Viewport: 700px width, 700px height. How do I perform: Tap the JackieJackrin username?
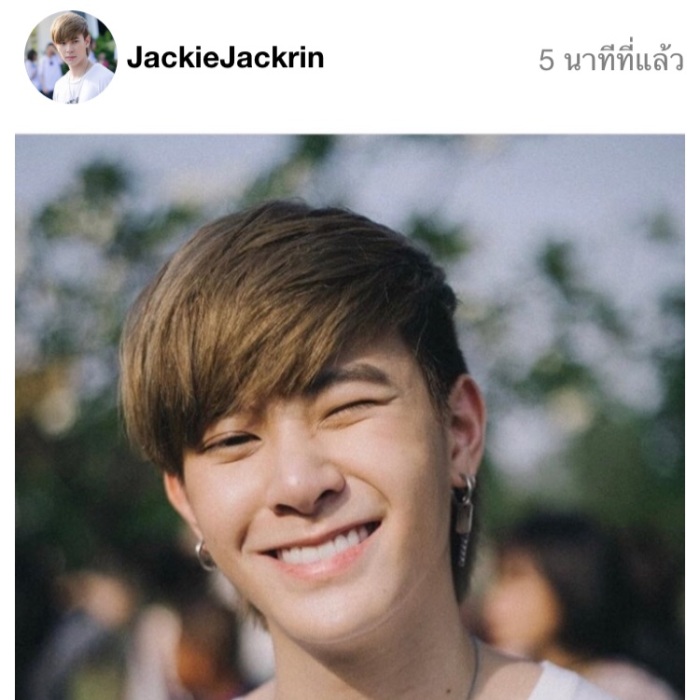pos(224,58)
